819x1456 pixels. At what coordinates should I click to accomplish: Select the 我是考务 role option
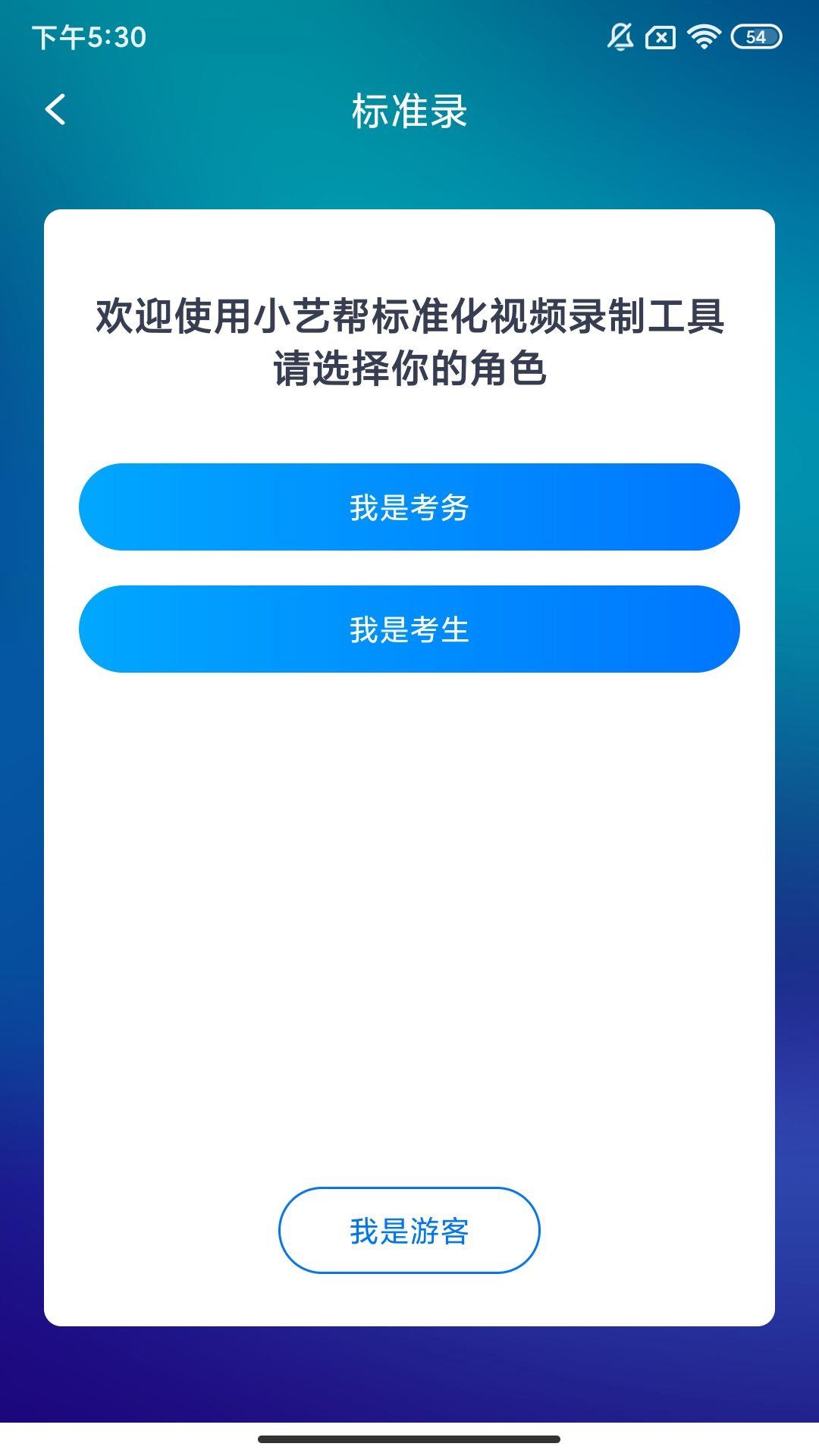point(409,507)
